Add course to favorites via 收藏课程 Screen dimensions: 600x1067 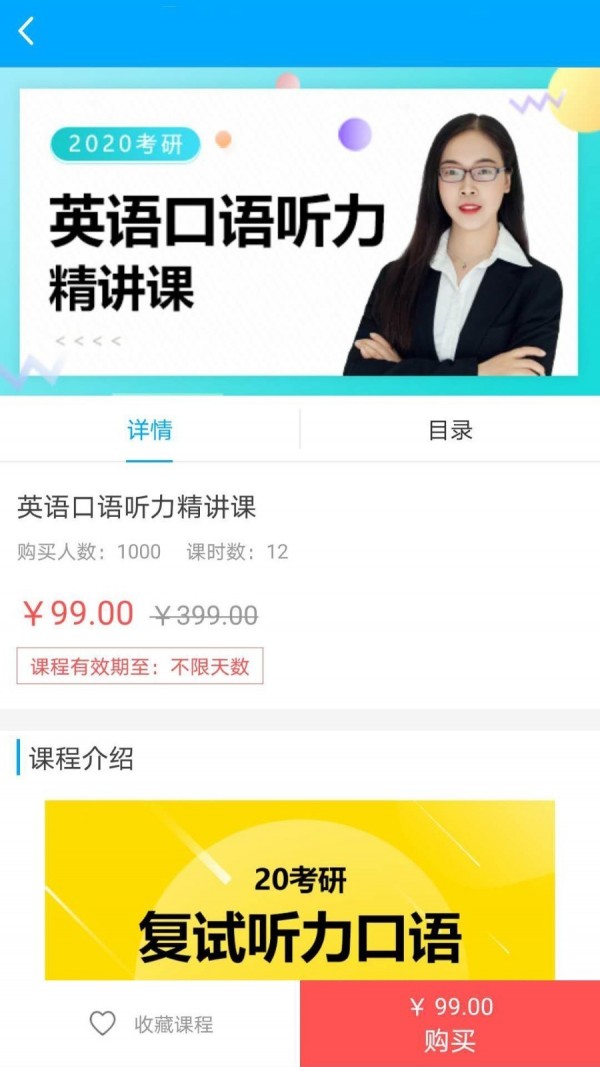coord(150,1023)
